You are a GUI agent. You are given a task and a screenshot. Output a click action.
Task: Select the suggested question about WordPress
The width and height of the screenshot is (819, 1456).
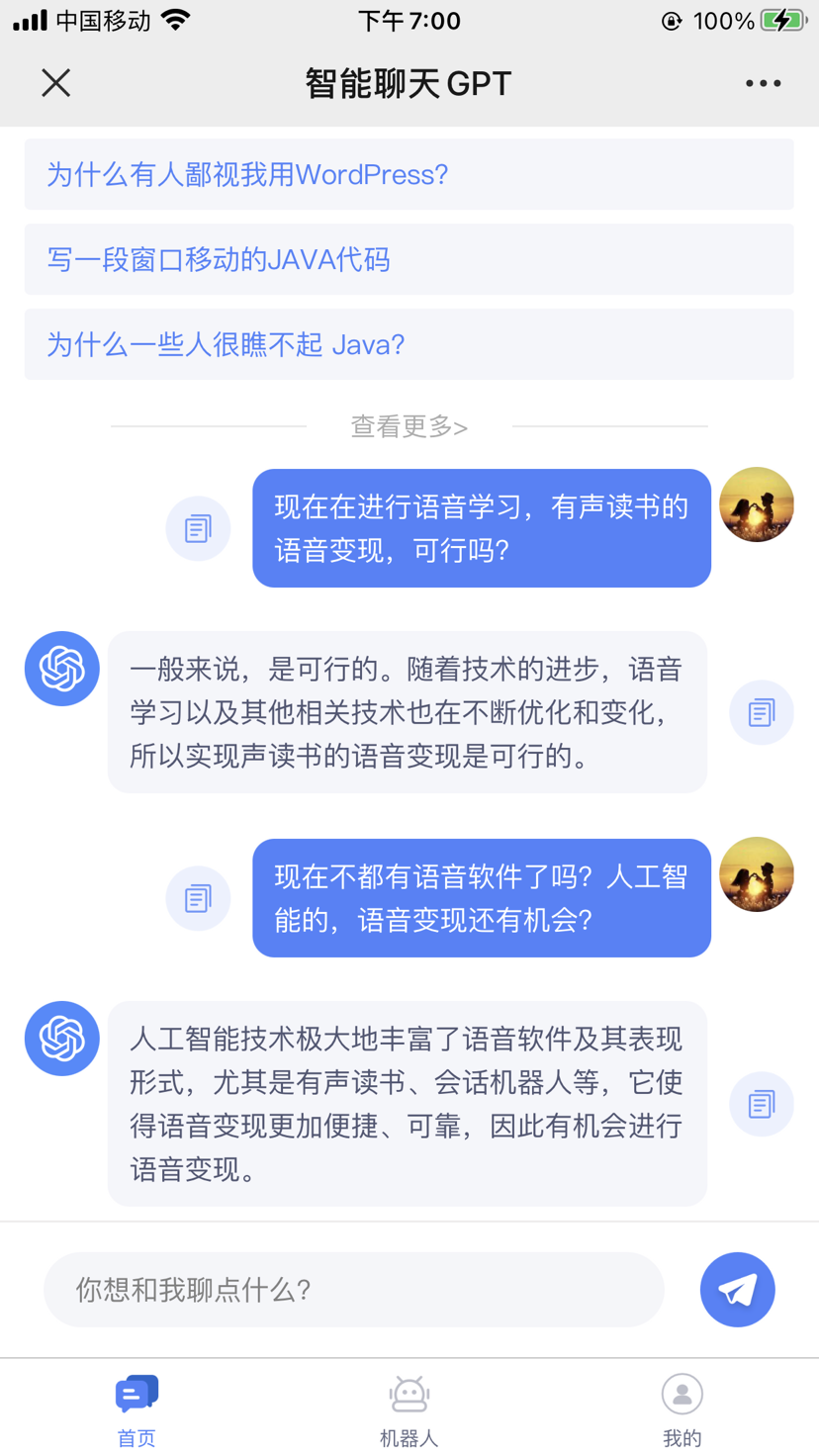409,175
